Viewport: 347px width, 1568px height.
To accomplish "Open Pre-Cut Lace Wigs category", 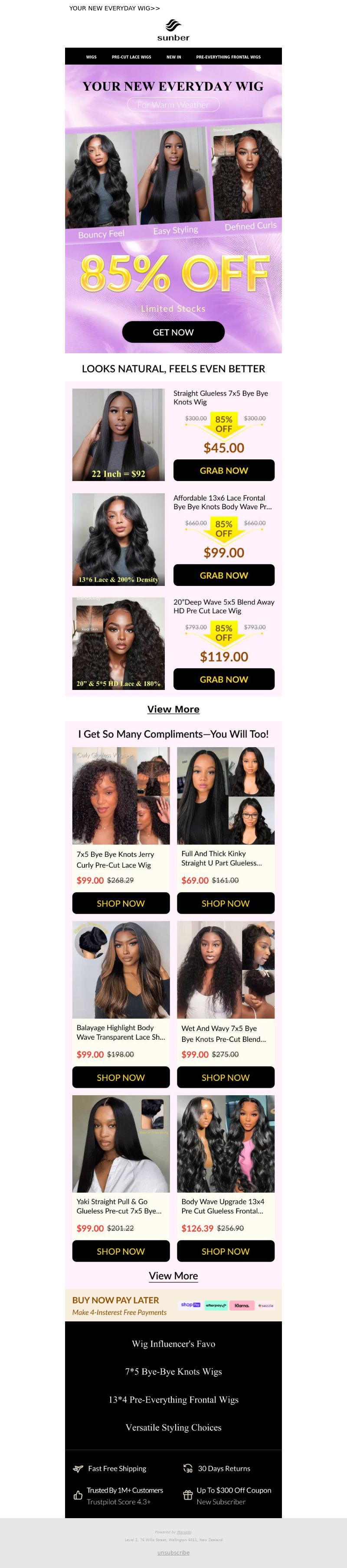I will 131,57.
